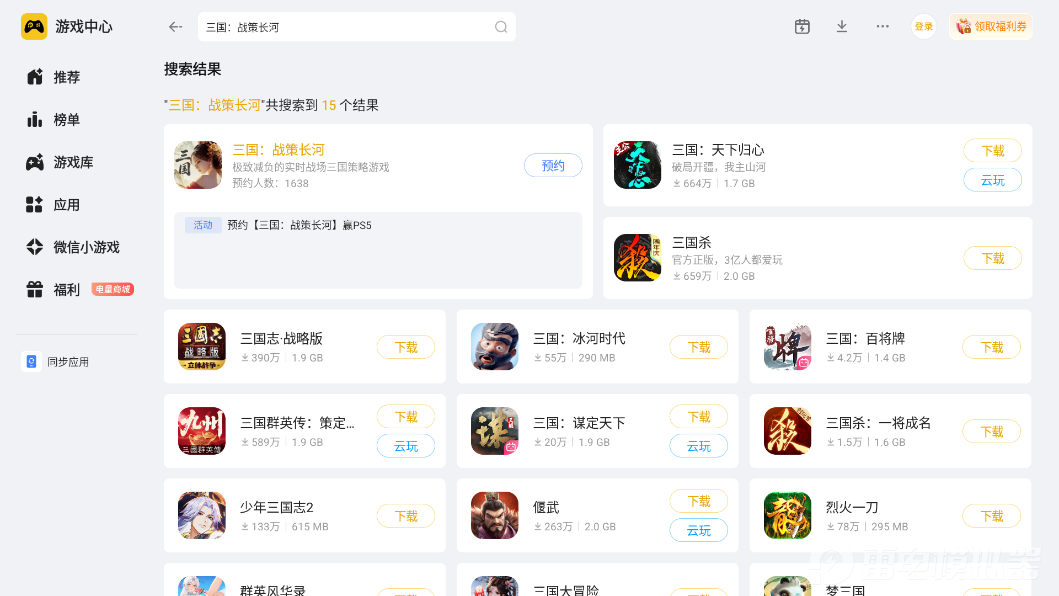1059x596 pixels.
Task: Tap the magnifier icon in search box
Action: coord(501,27)
